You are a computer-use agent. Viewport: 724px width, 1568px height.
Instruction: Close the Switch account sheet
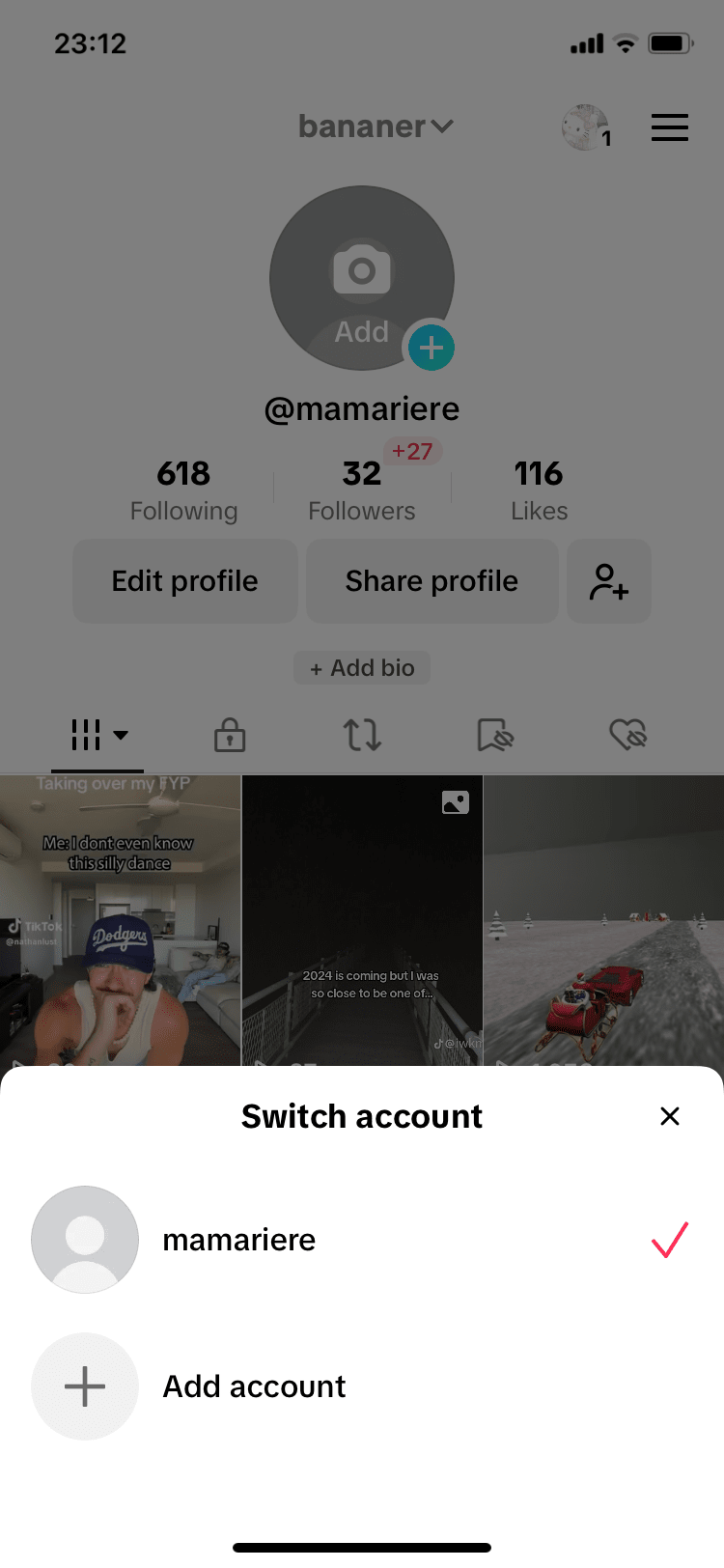(669, 1116)
